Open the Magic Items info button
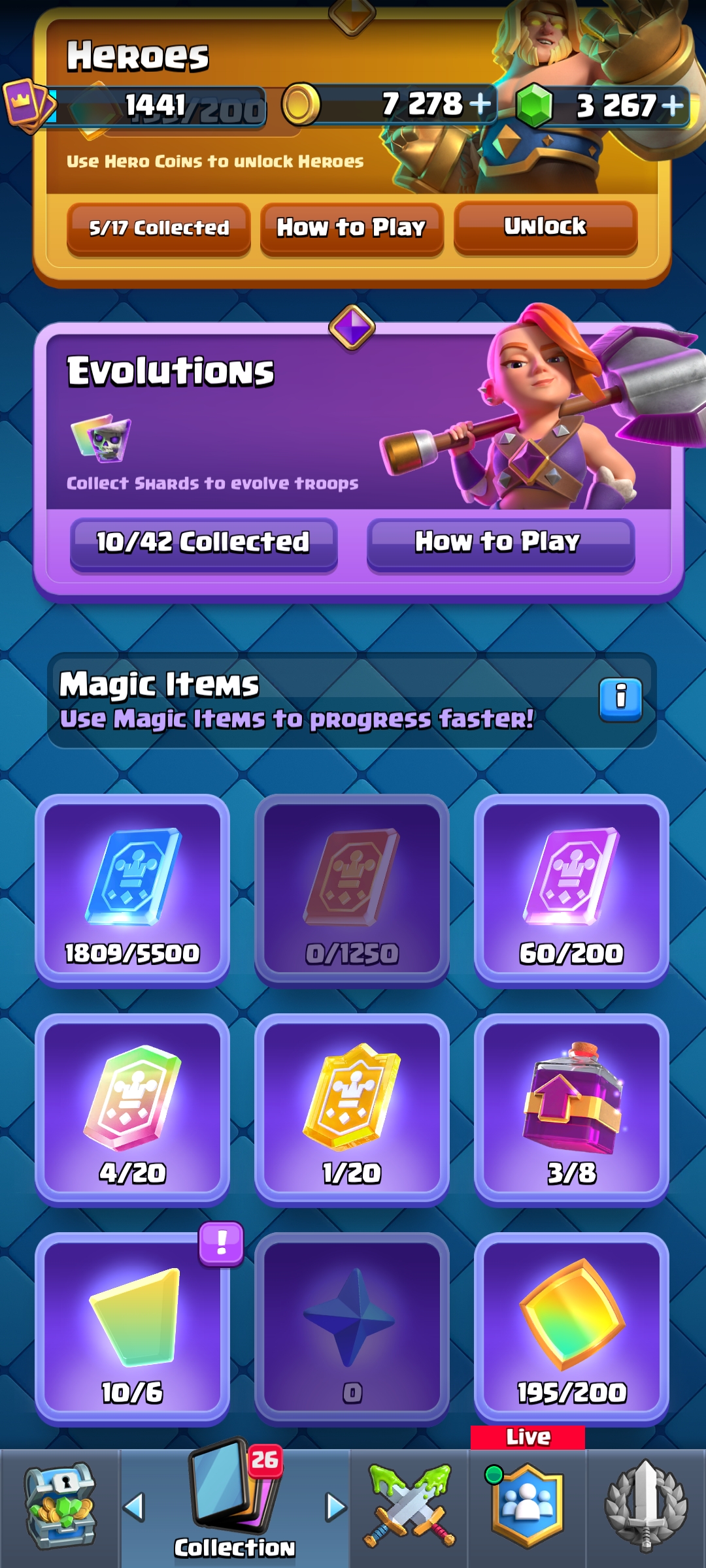The height and width of the screenshot is (1568, 706). click(620, 699)
